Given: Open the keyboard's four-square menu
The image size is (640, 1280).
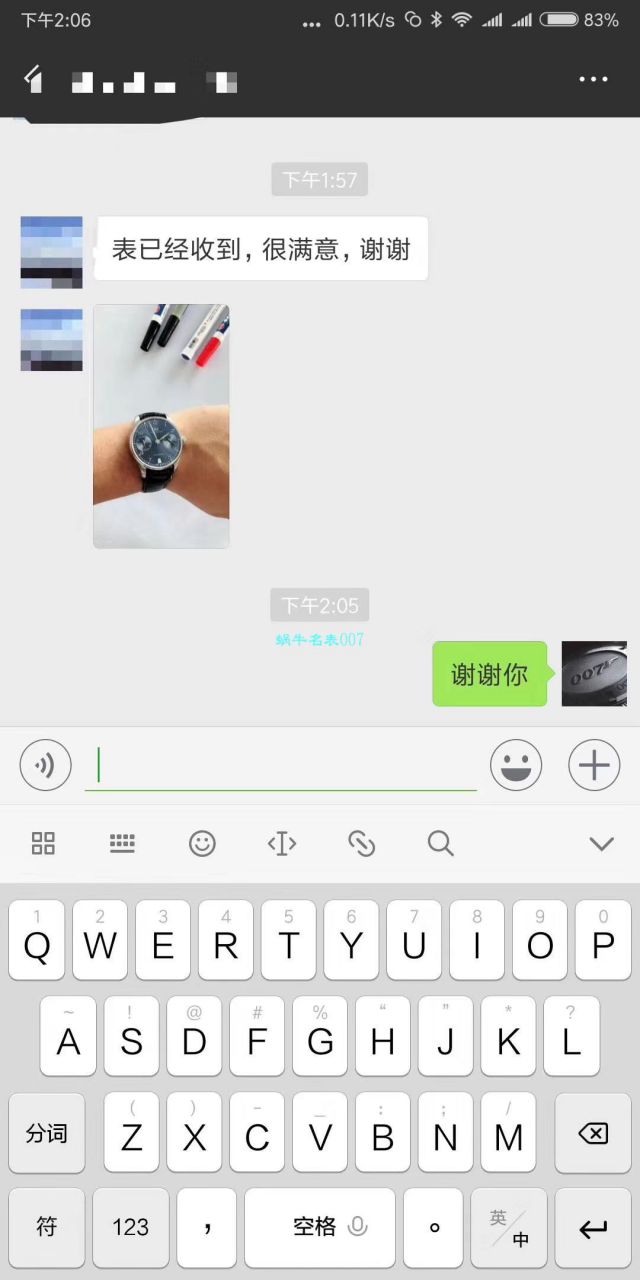Looking at the screenshot, I should point(43,843).
